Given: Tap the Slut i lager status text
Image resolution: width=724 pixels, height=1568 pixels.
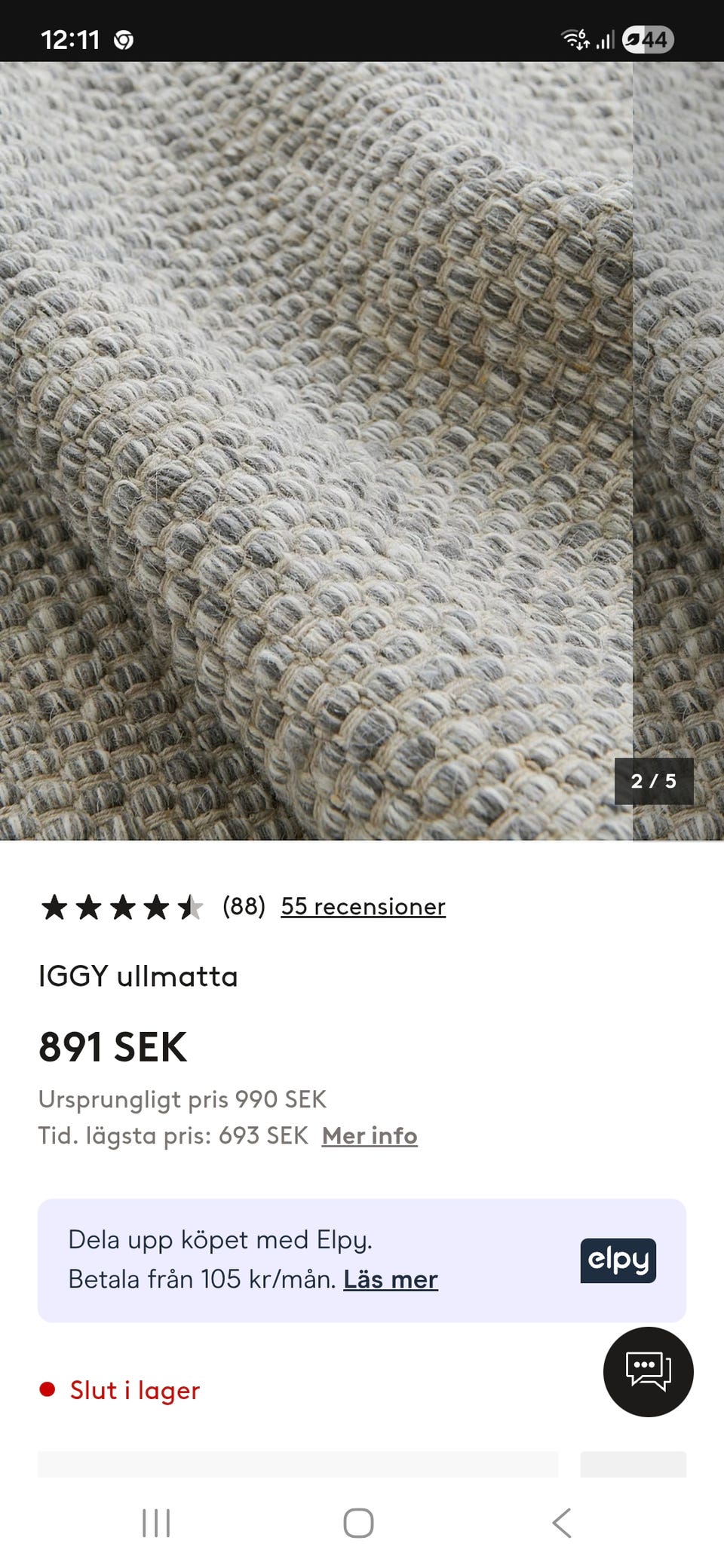Looking at the screenshot, I should click(134, 1391).
